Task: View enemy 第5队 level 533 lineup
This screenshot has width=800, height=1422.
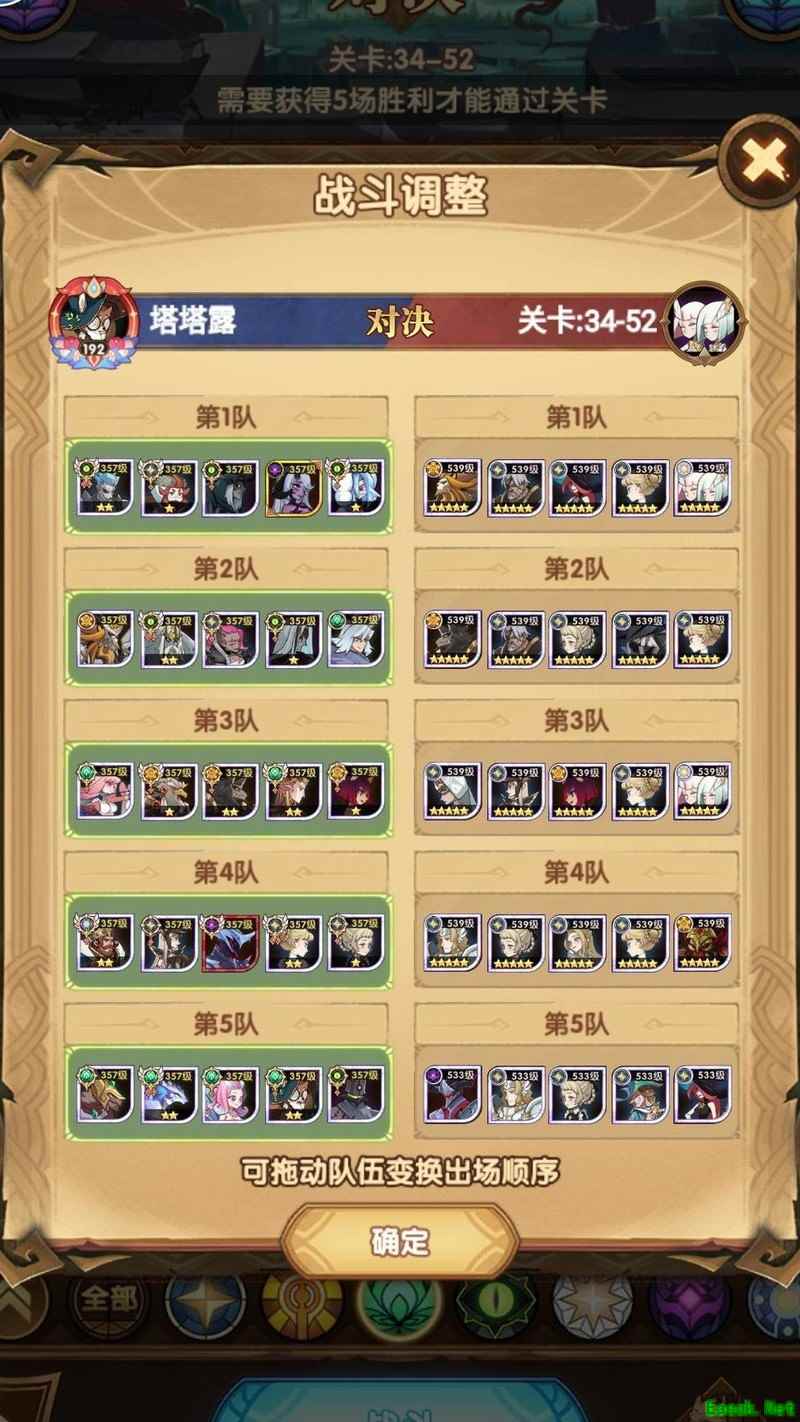Action: 577,1094
